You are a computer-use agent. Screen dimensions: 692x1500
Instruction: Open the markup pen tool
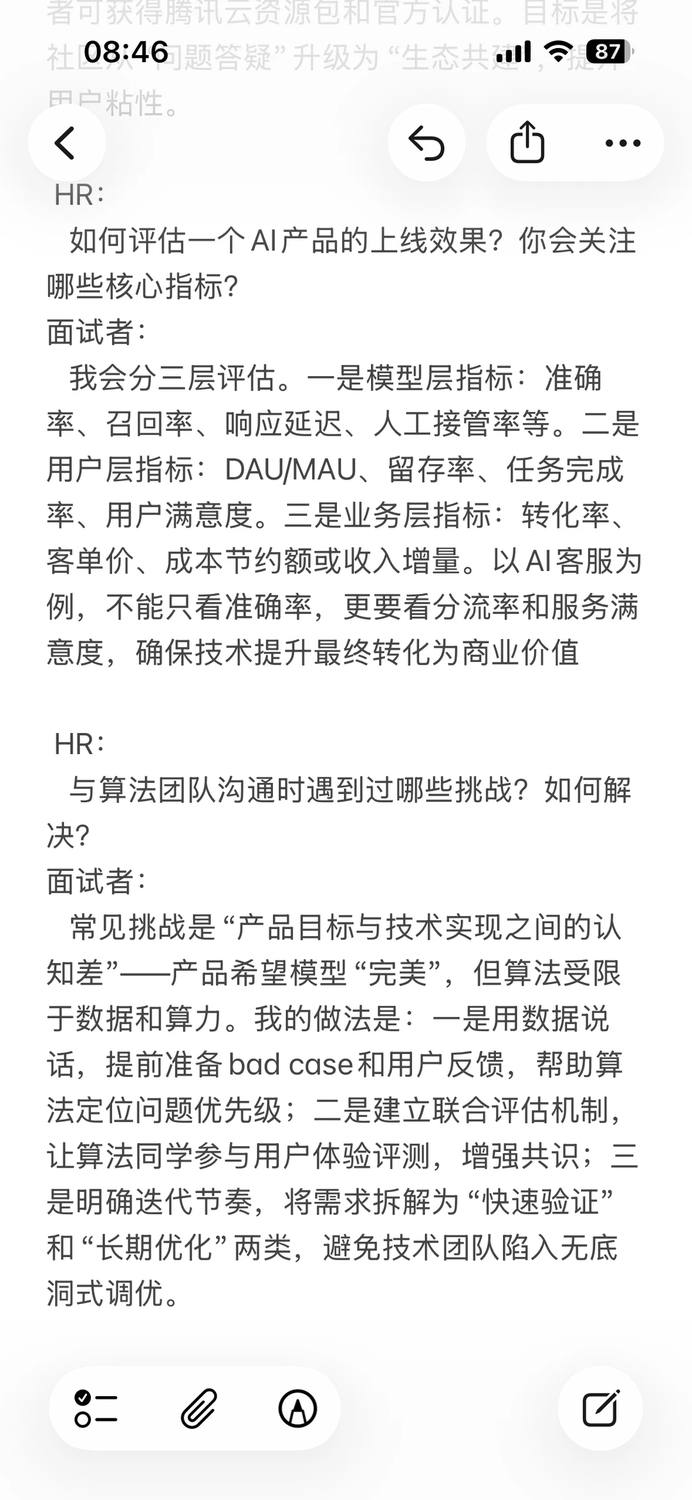[297, 1408]
